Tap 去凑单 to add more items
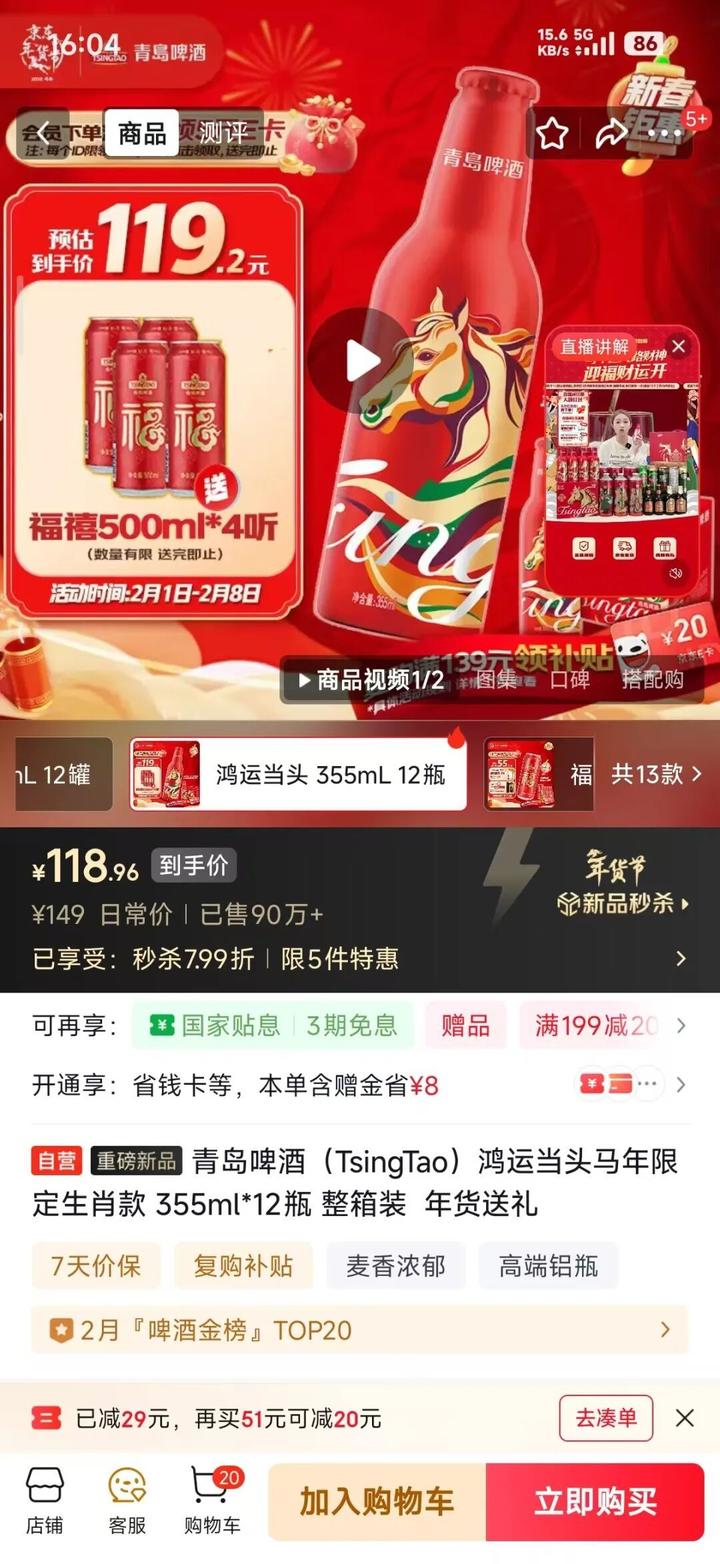The width and height of the screenshot is (720, 1564). pos(605,1418)
